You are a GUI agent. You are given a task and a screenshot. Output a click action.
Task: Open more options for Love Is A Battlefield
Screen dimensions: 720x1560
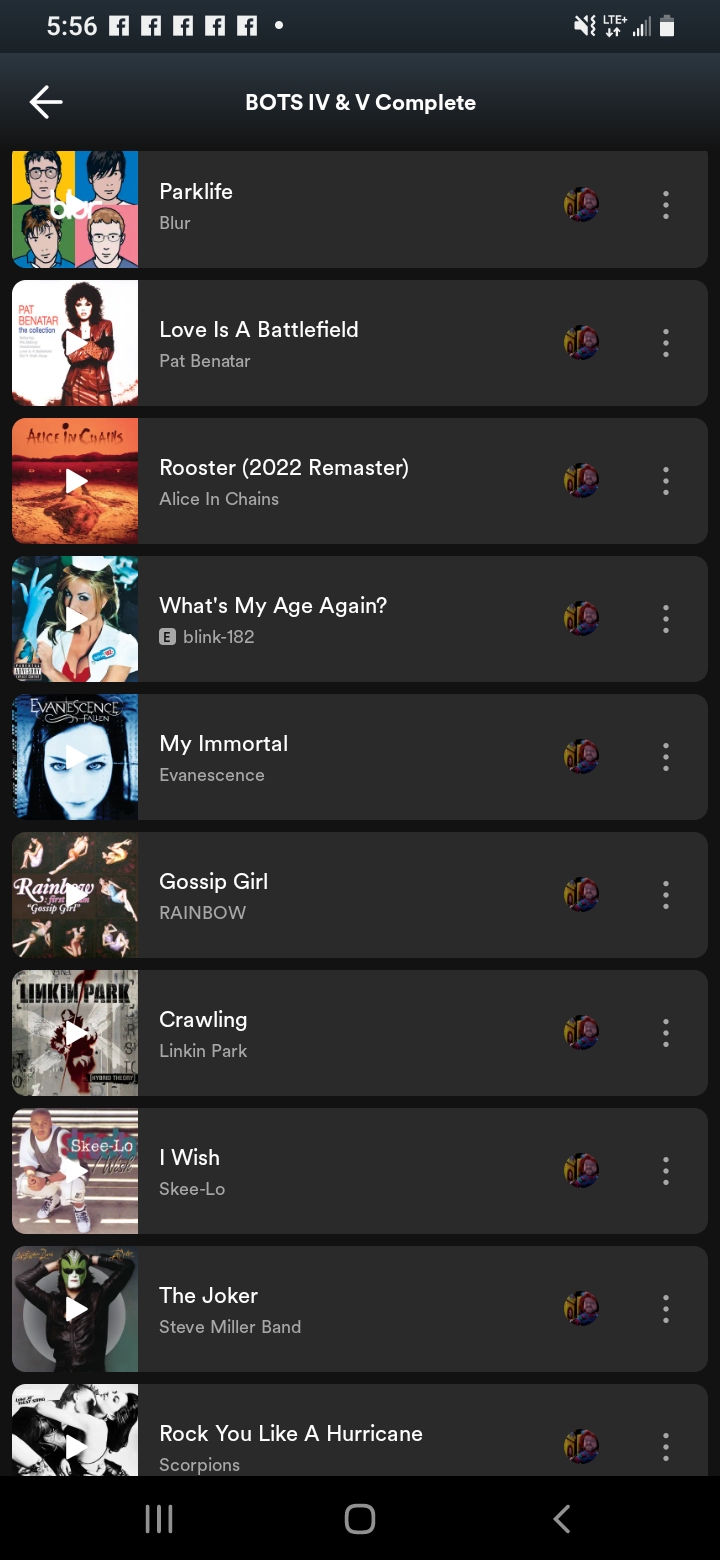[666, 343]
